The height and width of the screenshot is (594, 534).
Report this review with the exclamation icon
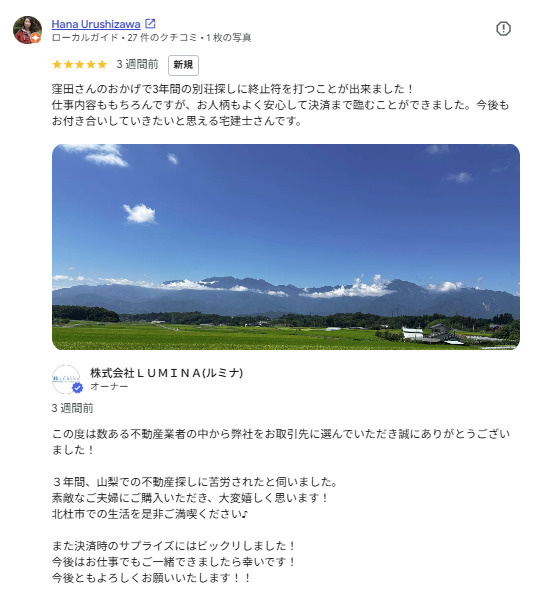click(x=503, y=29)
